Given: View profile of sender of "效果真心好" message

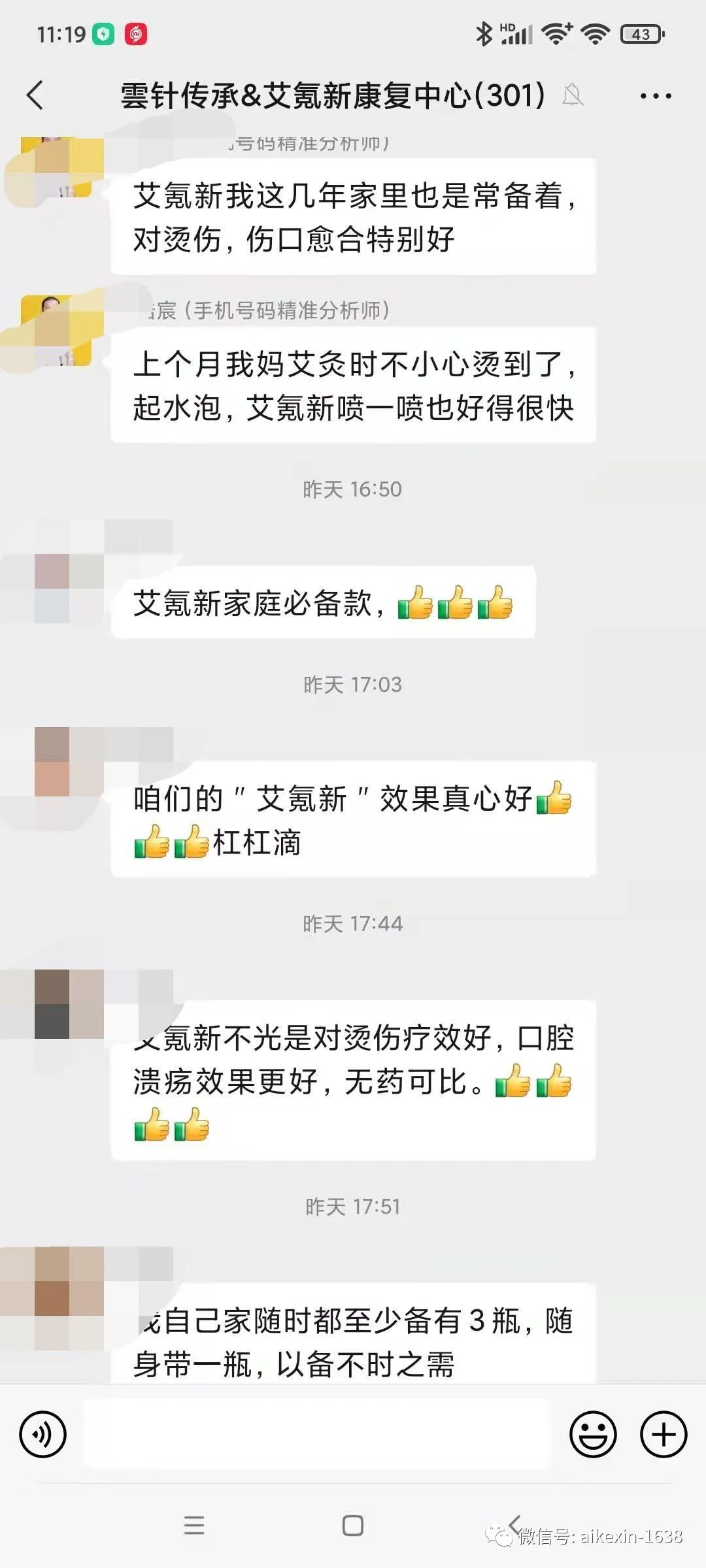Looking at the screenshot, I should (x=69, y=761).
